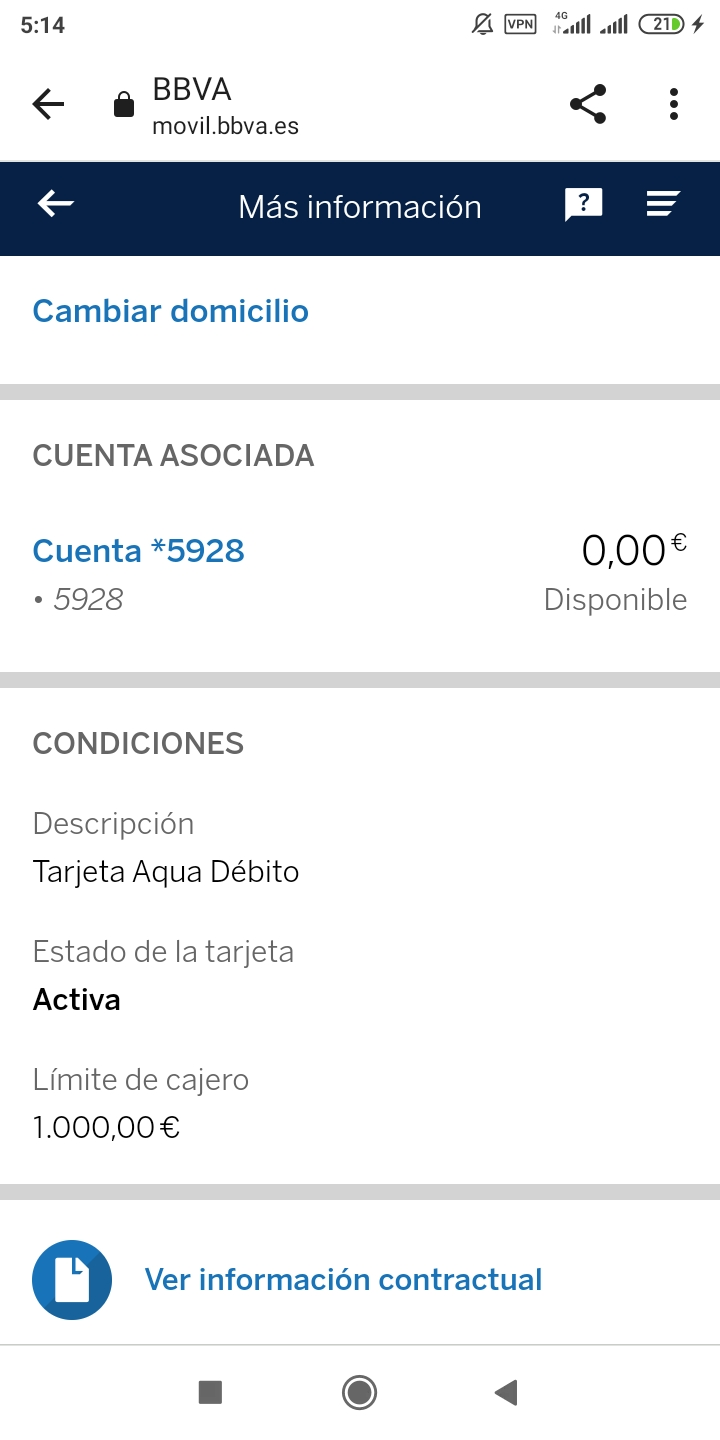
Task: Tap the BBVA page address with lock icon
Action: click(206, 104)
